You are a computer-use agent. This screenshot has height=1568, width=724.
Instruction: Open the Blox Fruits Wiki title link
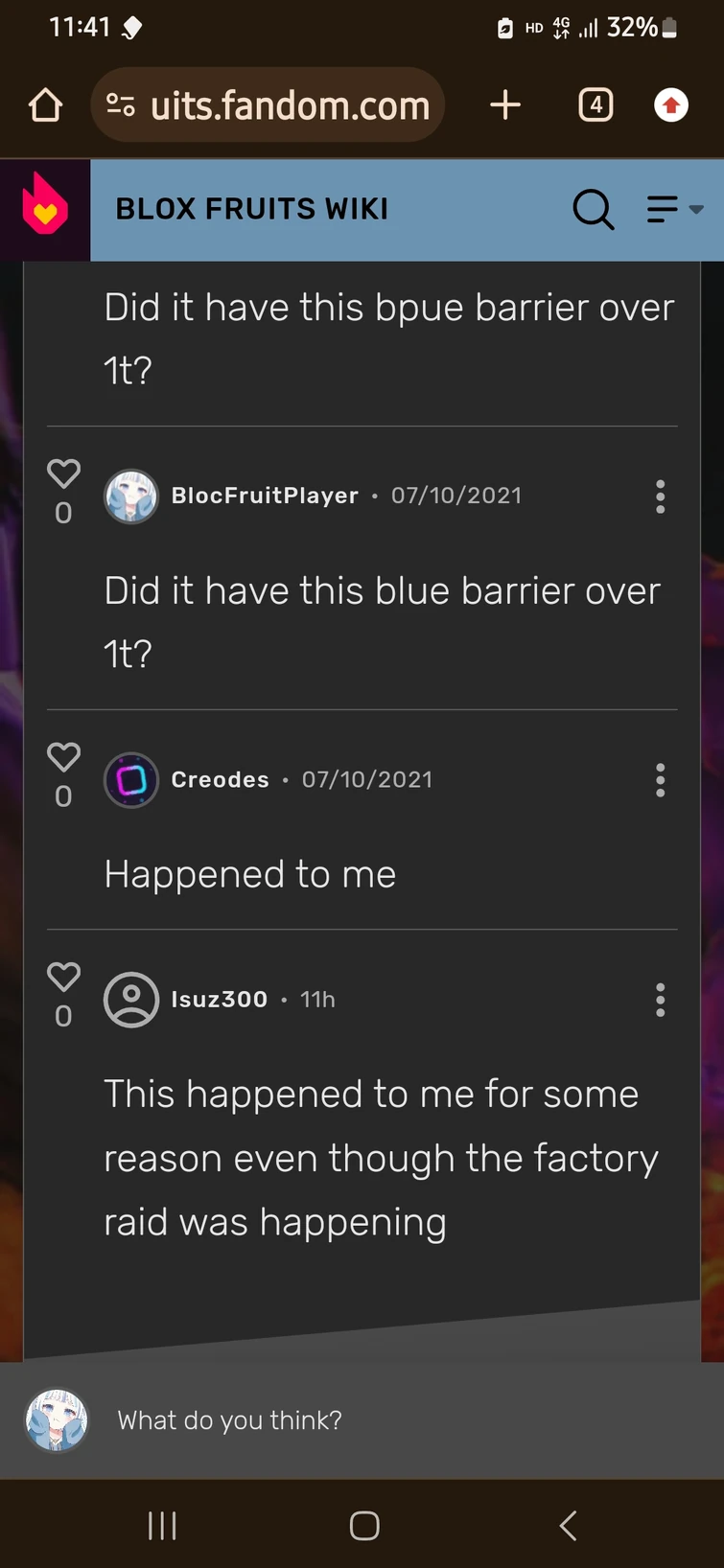click(252, 209)
